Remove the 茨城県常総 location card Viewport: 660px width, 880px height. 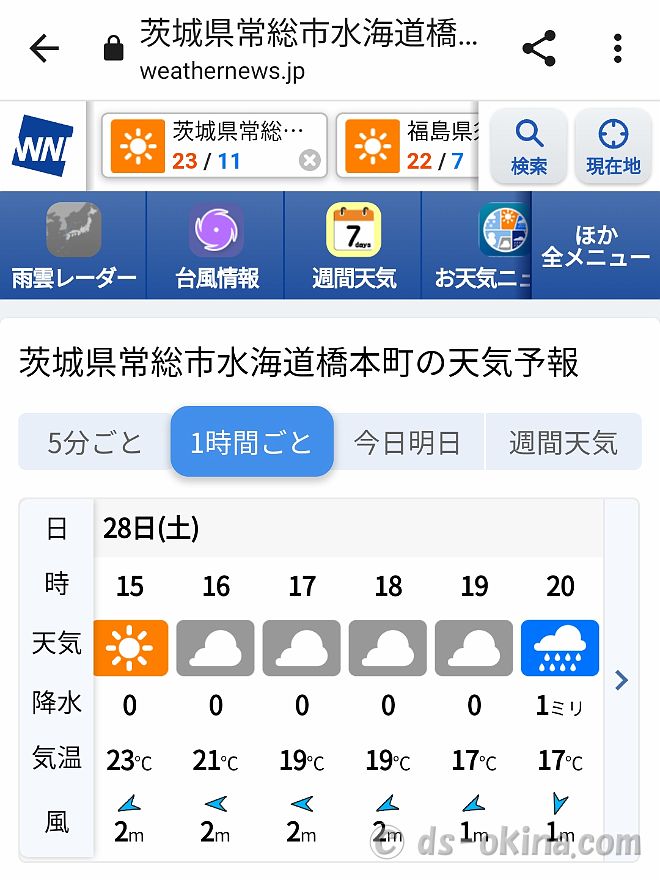point(310,160)
